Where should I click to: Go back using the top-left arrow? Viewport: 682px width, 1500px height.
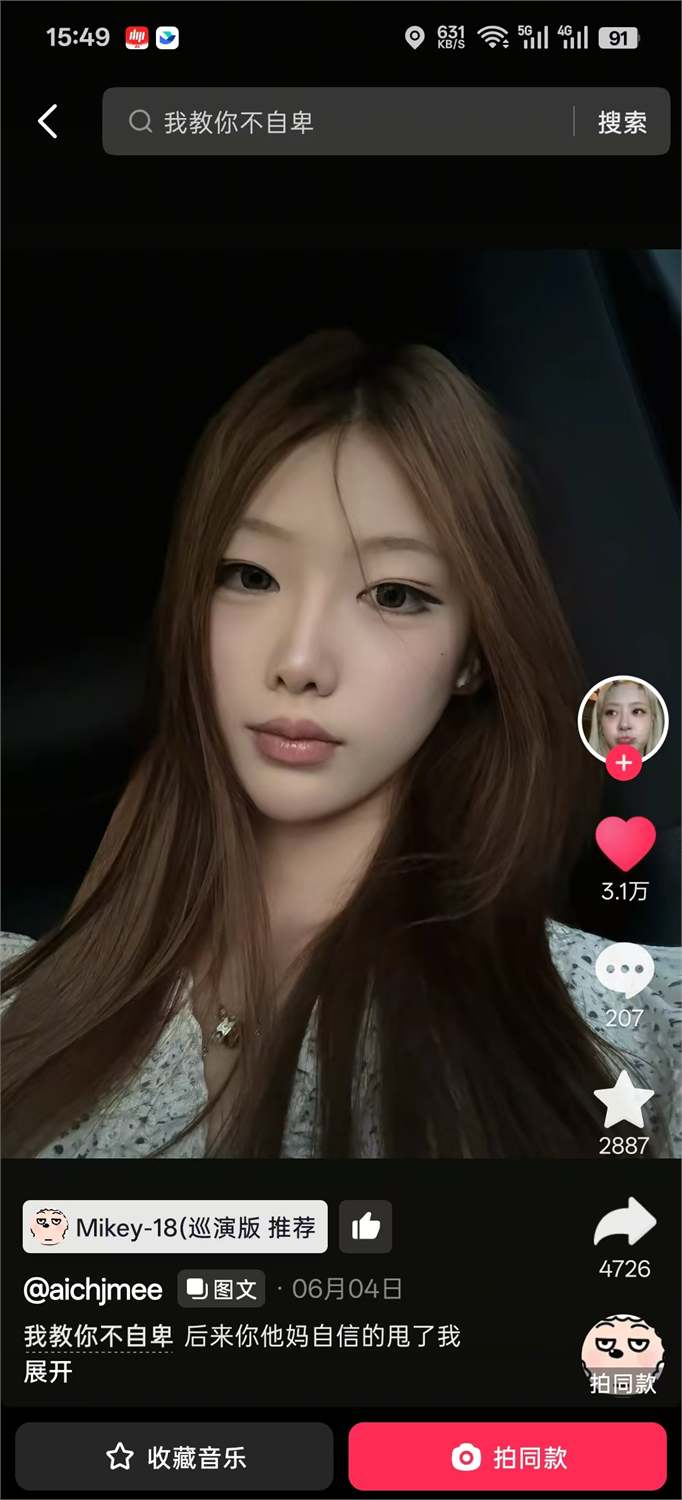(48, 121)
